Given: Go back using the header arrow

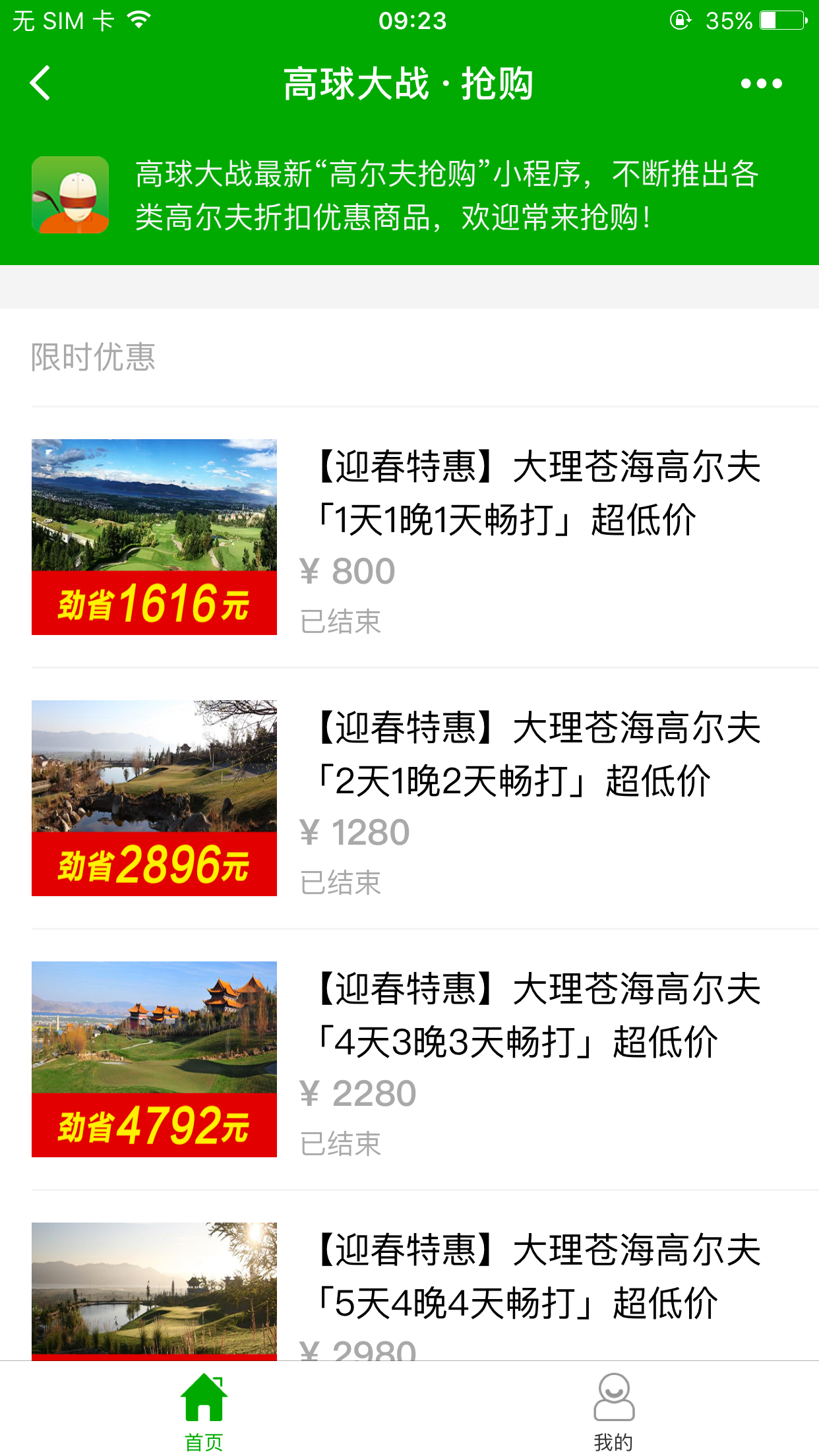Looking at the screenshot, I should point(41,84).
